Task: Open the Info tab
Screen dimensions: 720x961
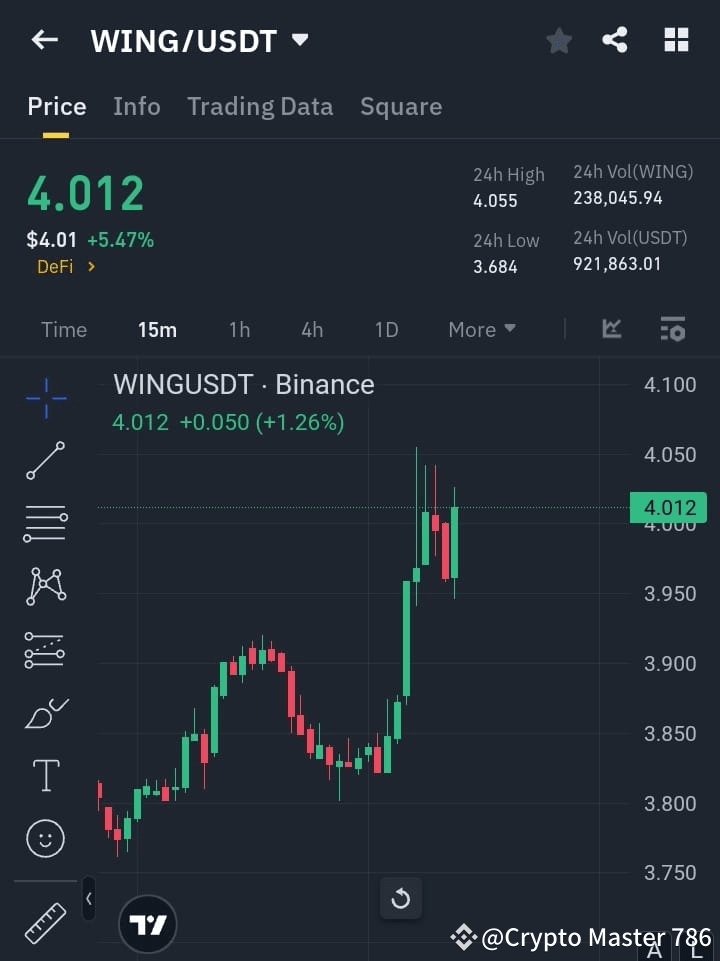Action: coord(136,106)
